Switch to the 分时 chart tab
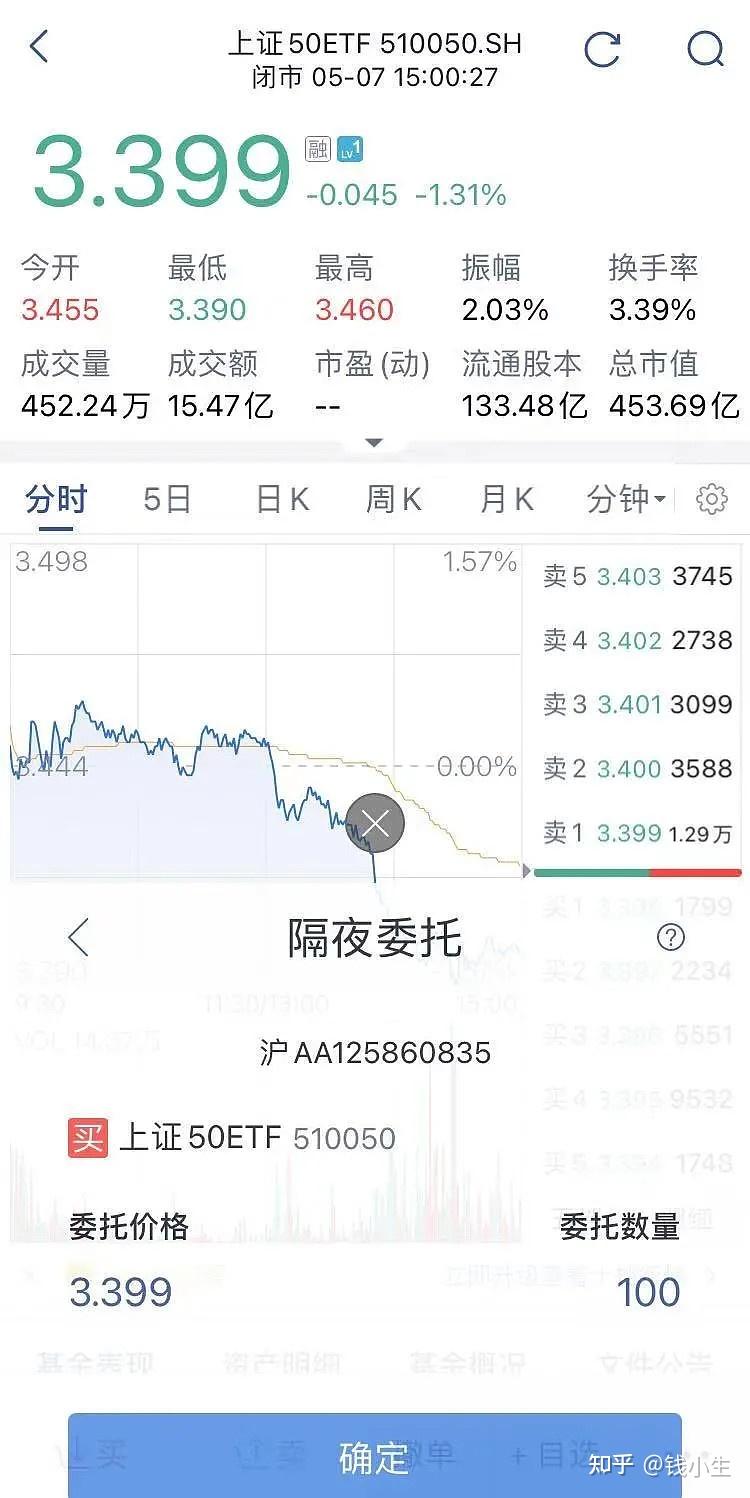Screen dimensions: 750x1498 57,498
